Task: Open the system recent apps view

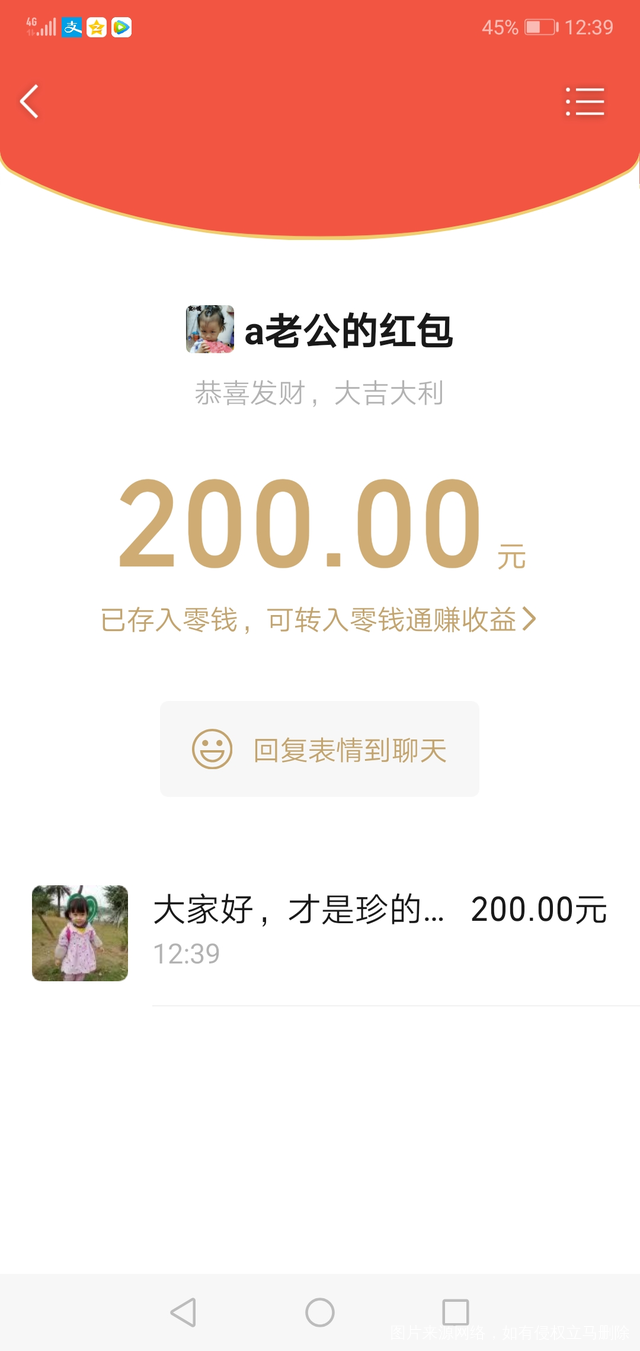Action: coord(455,1312)
